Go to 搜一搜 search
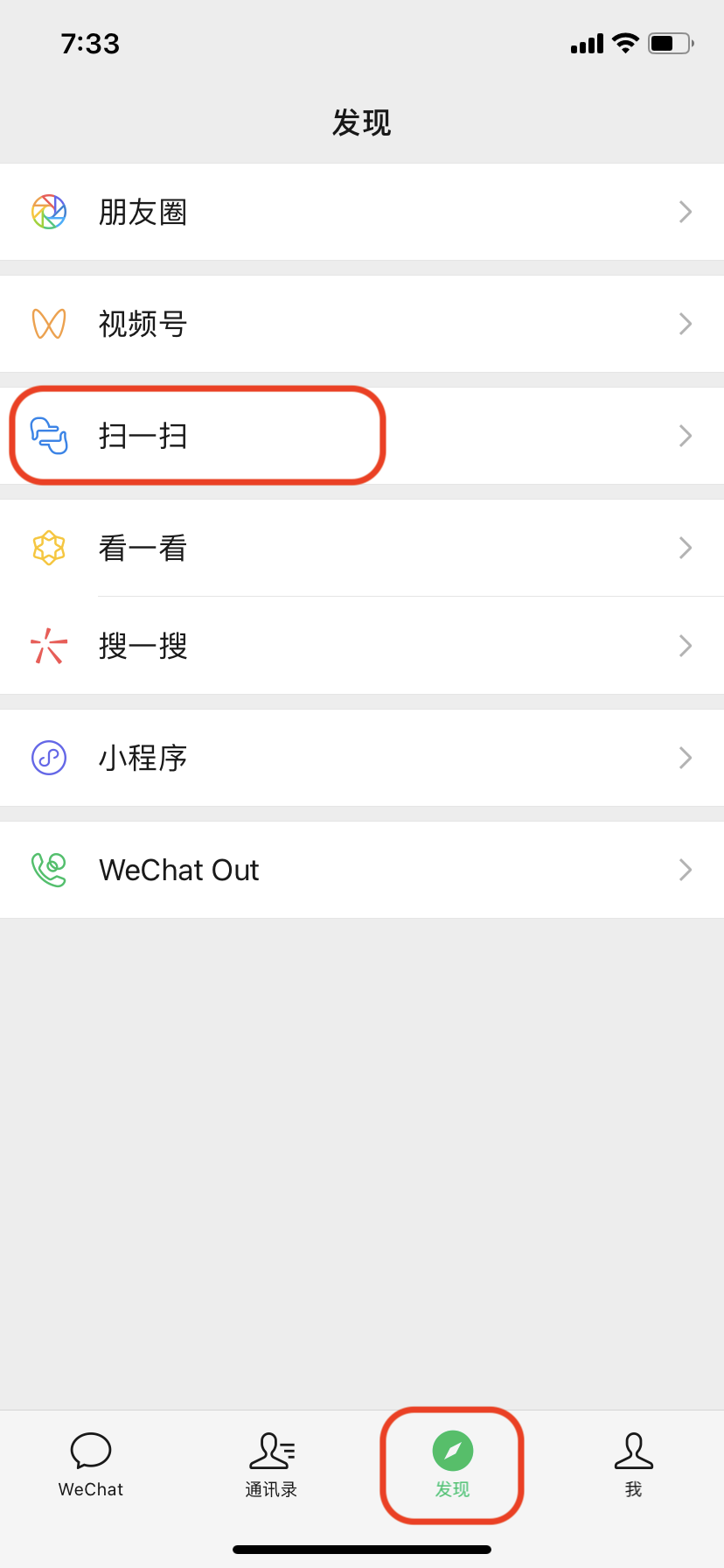Screen dimensions: 724x1568 362,646
